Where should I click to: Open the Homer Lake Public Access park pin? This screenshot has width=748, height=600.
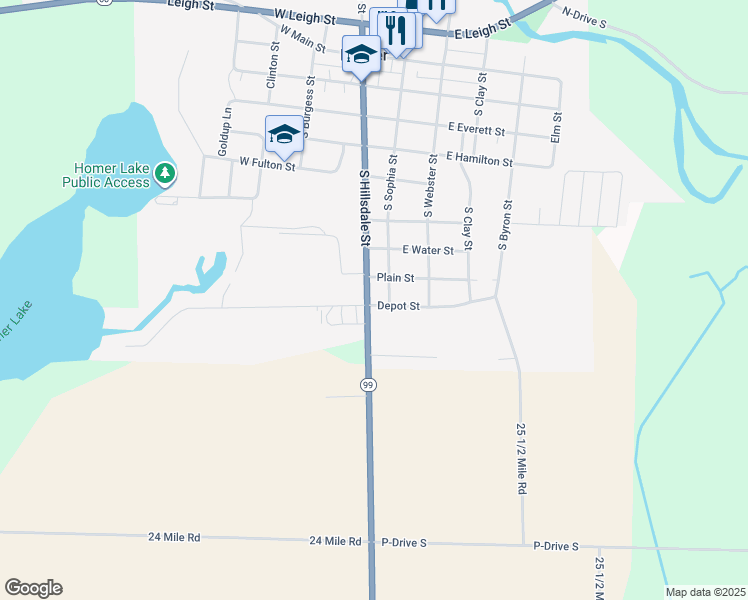165,174
